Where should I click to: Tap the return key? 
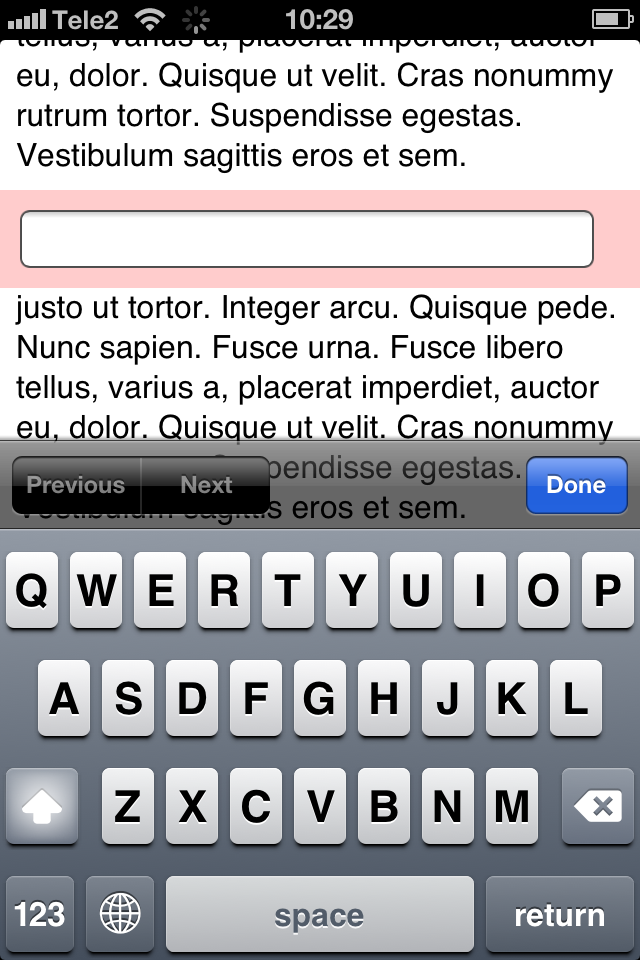[559, 914]
